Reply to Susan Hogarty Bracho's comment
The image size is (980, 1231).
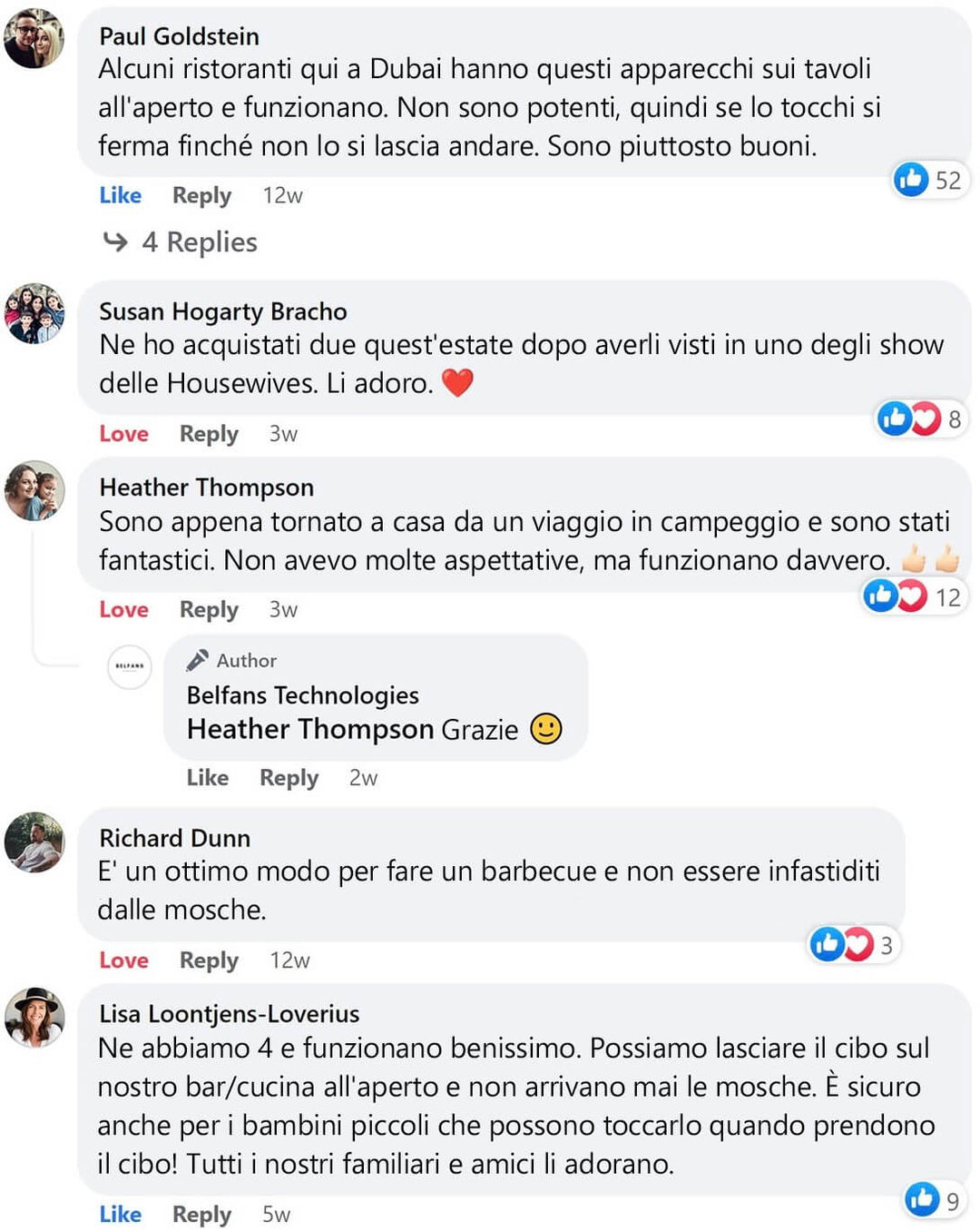coord(209,434)
